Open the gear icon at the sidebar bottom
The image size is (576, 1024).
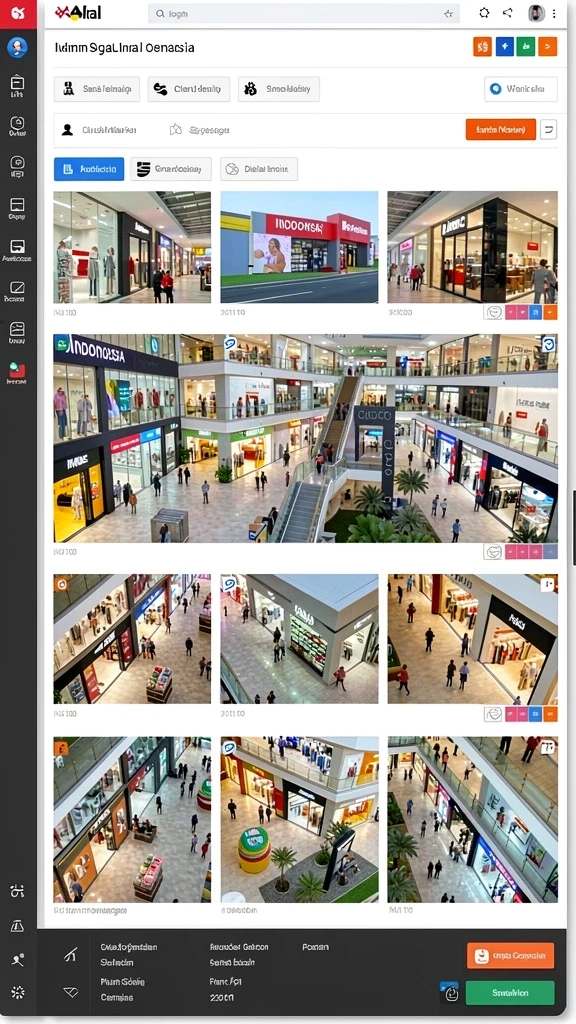[x=18, y=992]
